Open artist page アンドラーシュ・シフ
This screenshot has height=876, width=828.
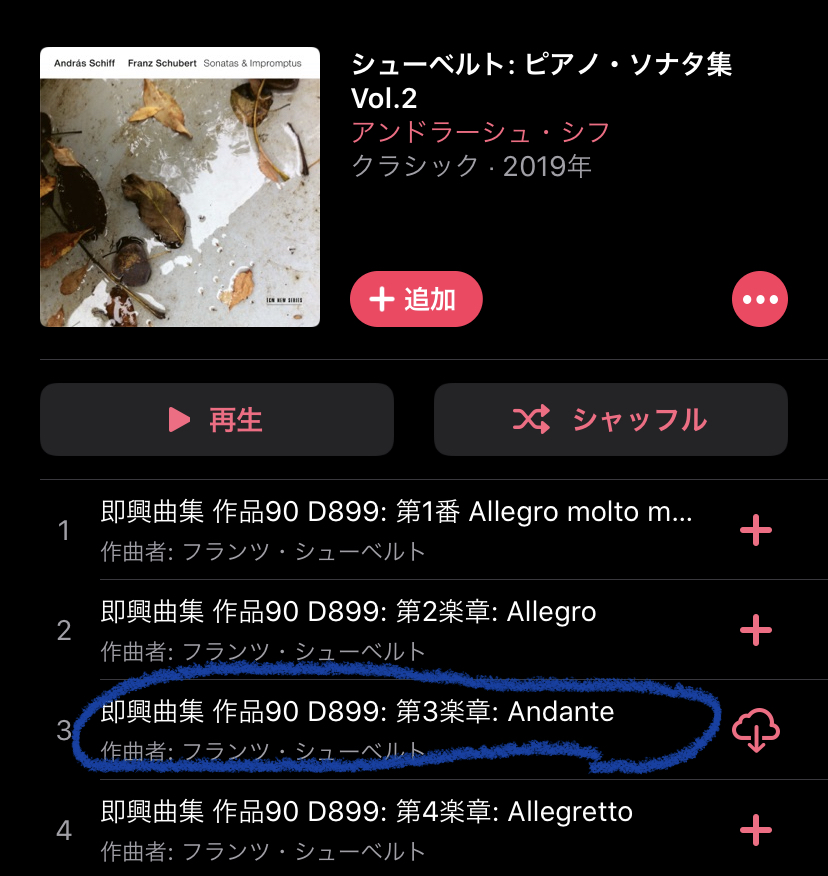click(480, 132)
